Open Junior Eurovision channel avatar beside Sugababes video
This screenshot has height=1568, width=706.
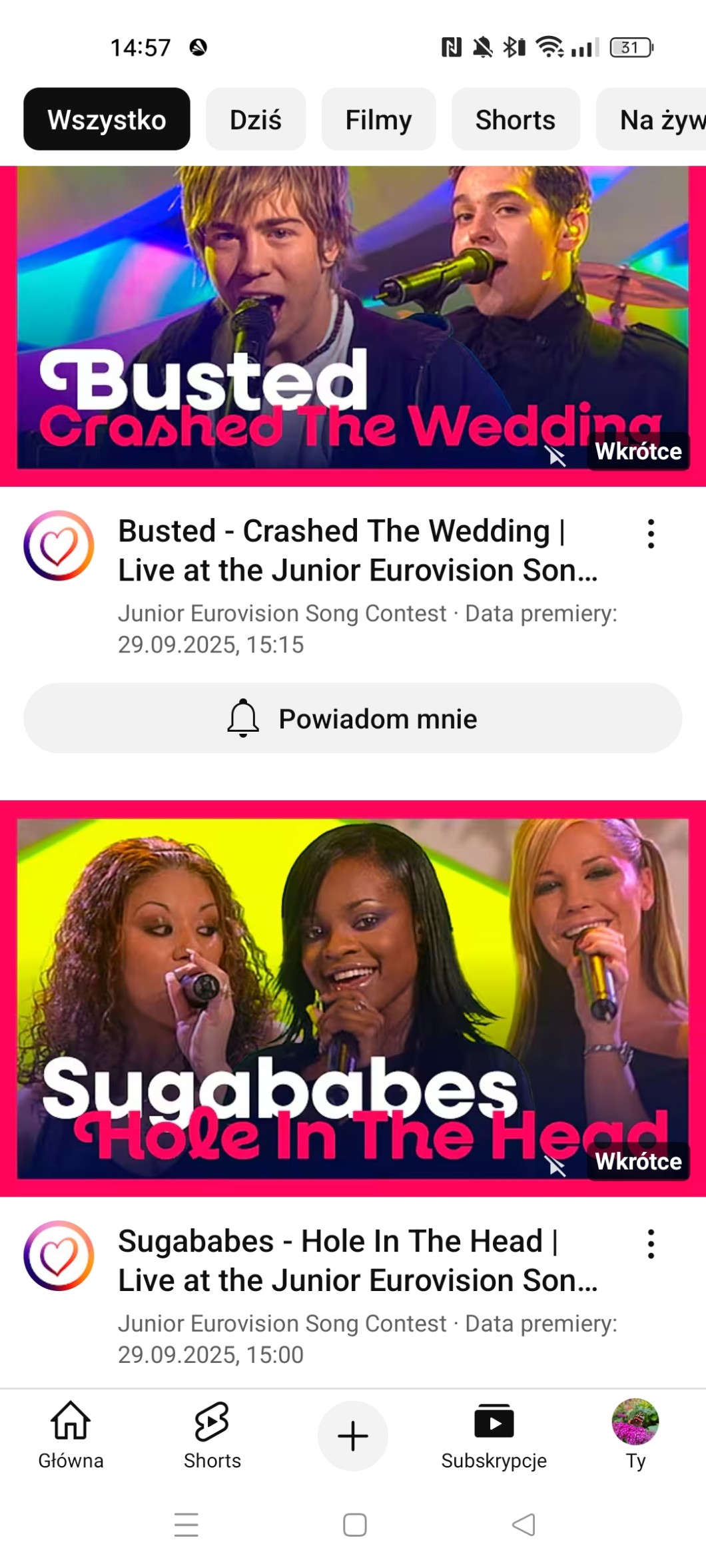(x=59, y=1256)
